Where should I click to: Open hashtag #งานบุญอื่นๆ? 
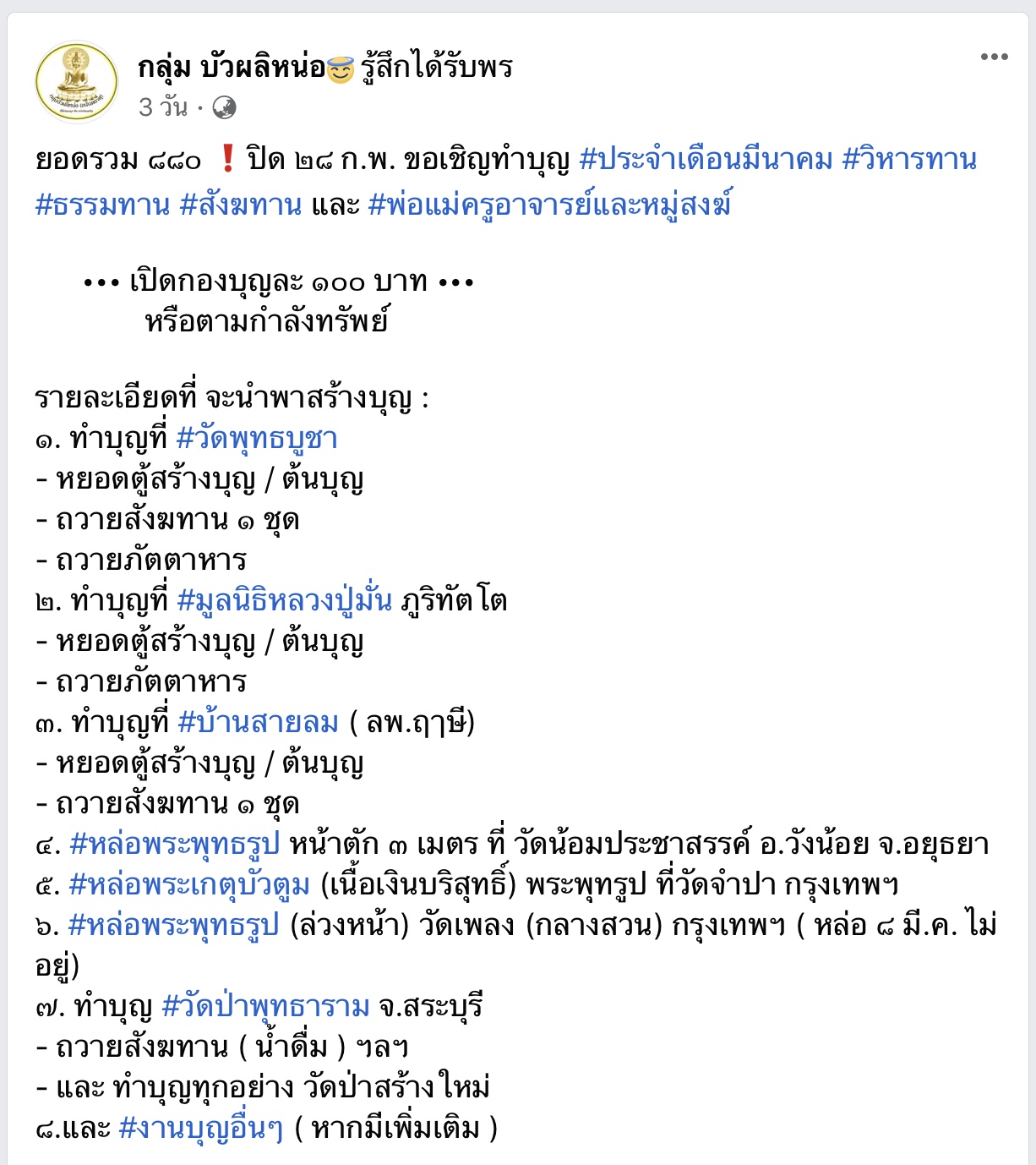tap(201, 1129)
